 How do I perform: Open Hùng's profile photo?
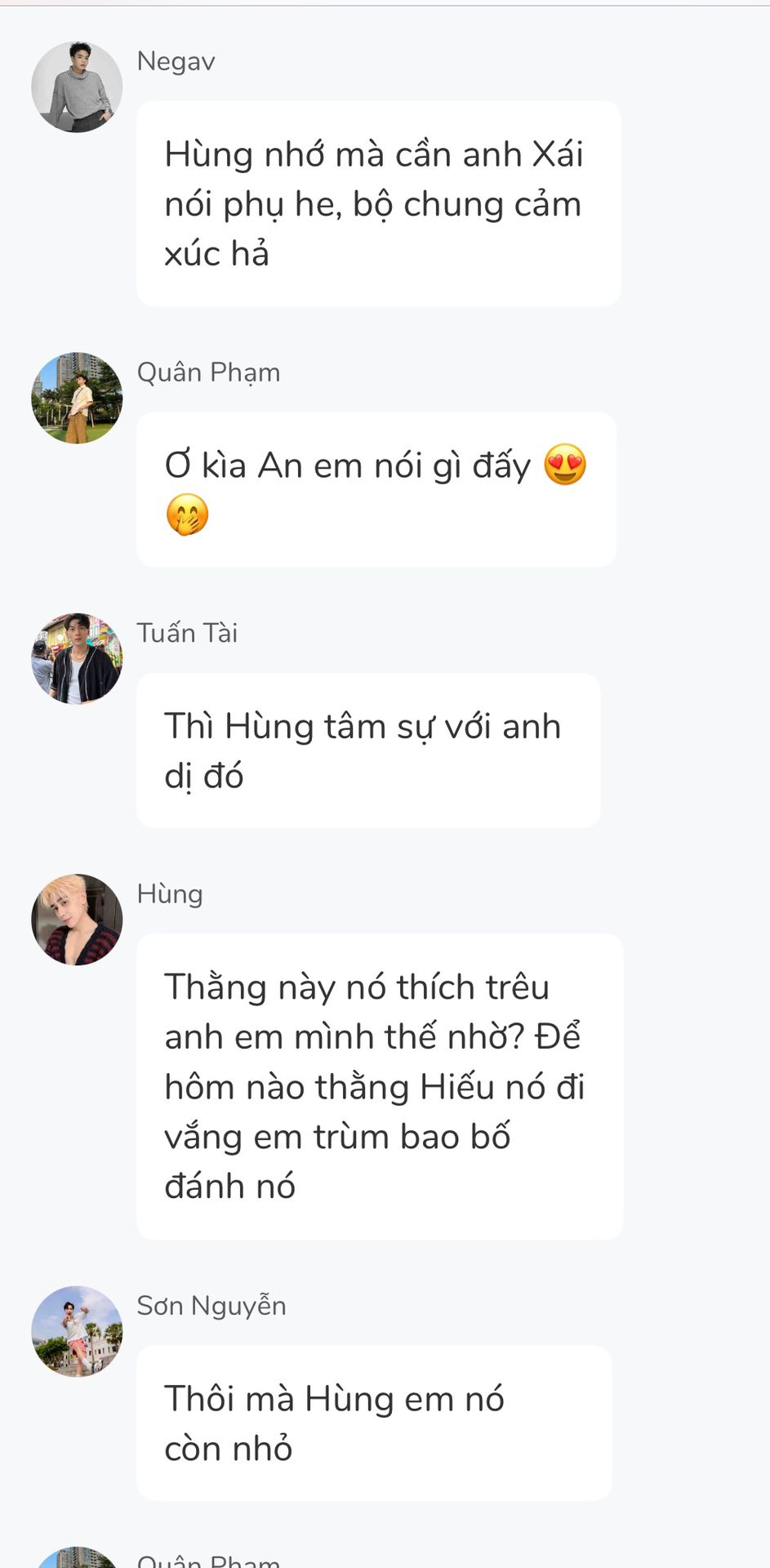tap(77, 920)
